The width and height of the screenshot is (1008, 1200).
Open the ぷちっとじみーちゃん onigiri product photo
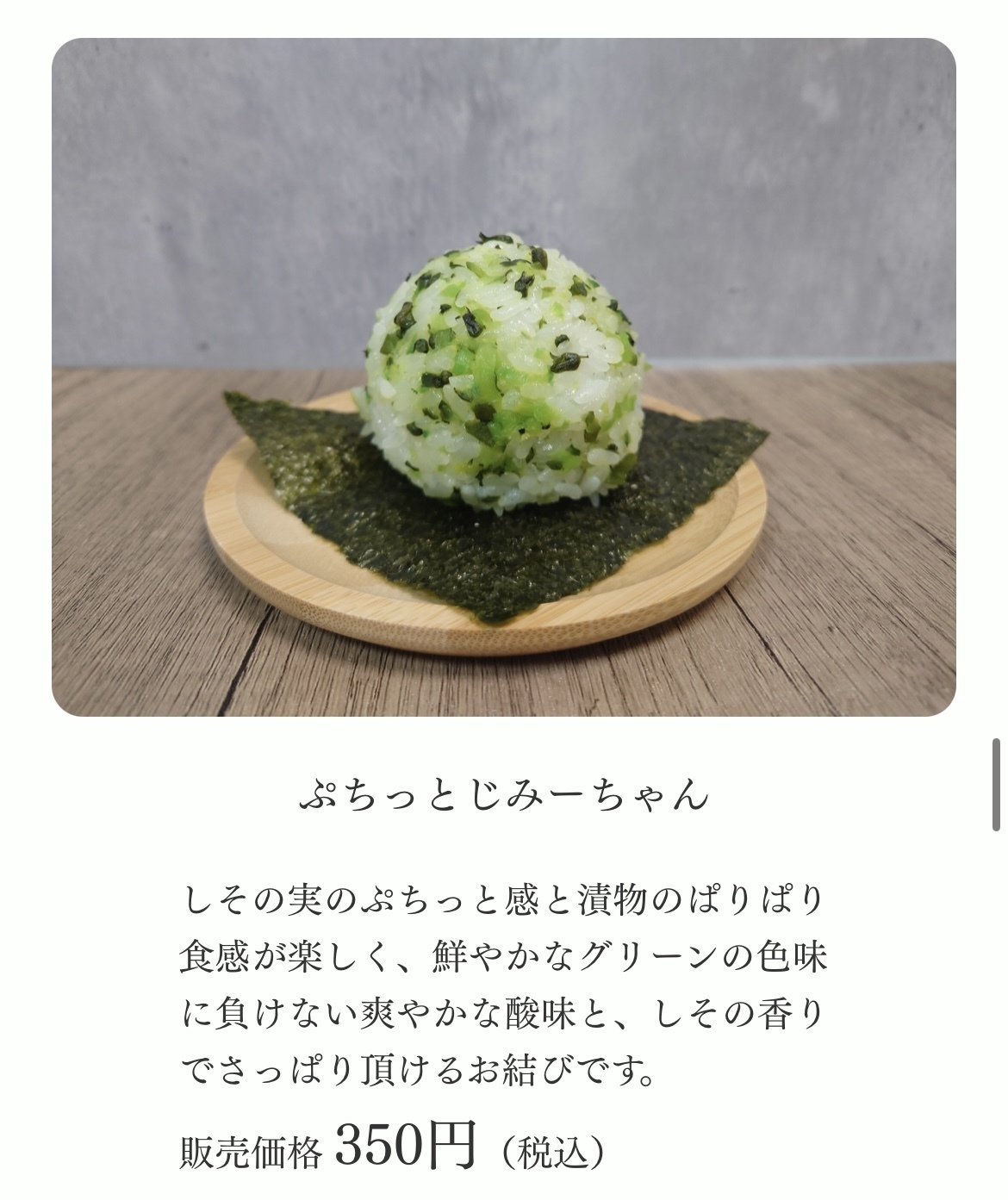point(503,377)
